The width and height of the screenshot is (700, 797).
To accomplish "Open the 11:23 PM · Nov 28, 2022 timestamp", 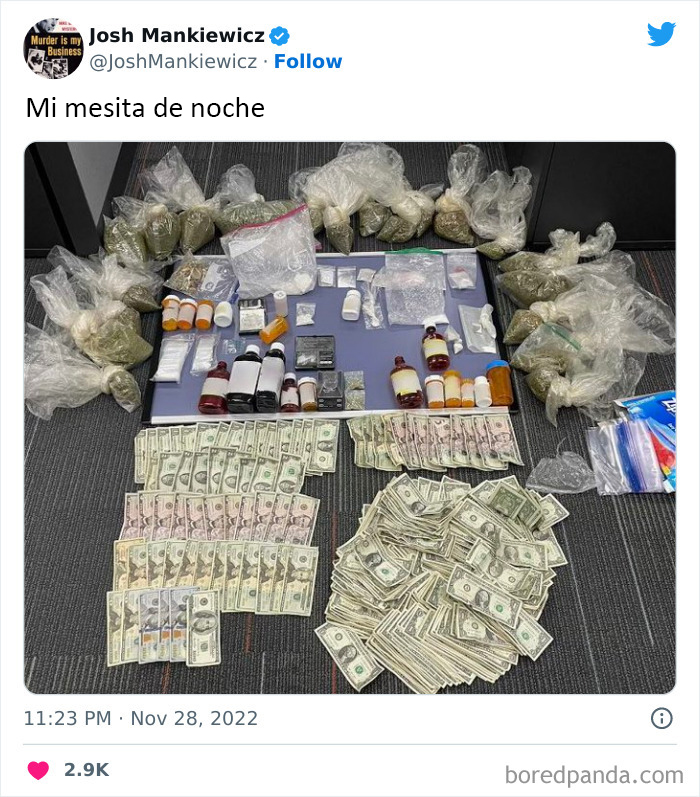I will click(x=141, y=718).
